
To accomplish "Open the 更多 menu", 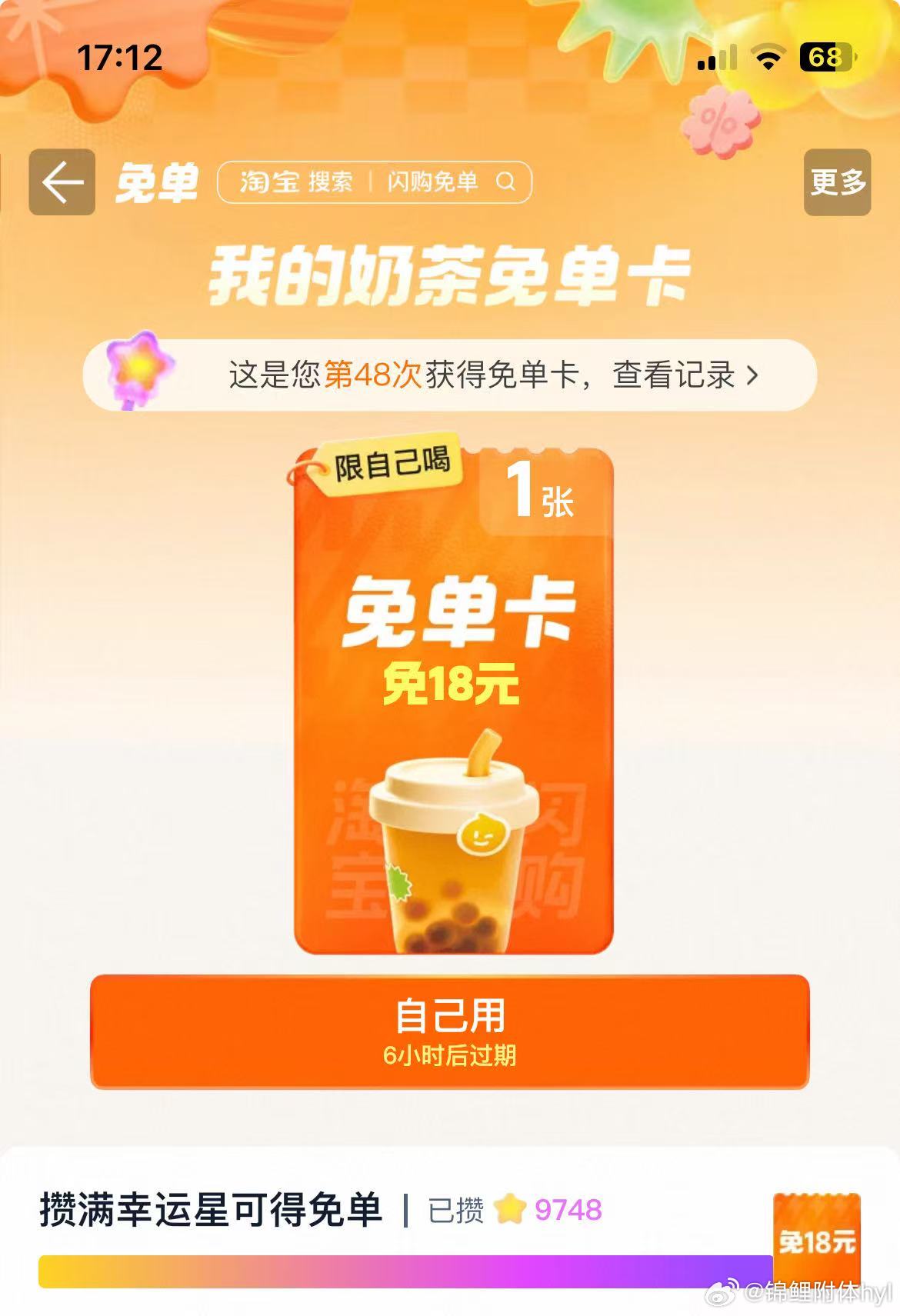I will [x=837, y=182].
